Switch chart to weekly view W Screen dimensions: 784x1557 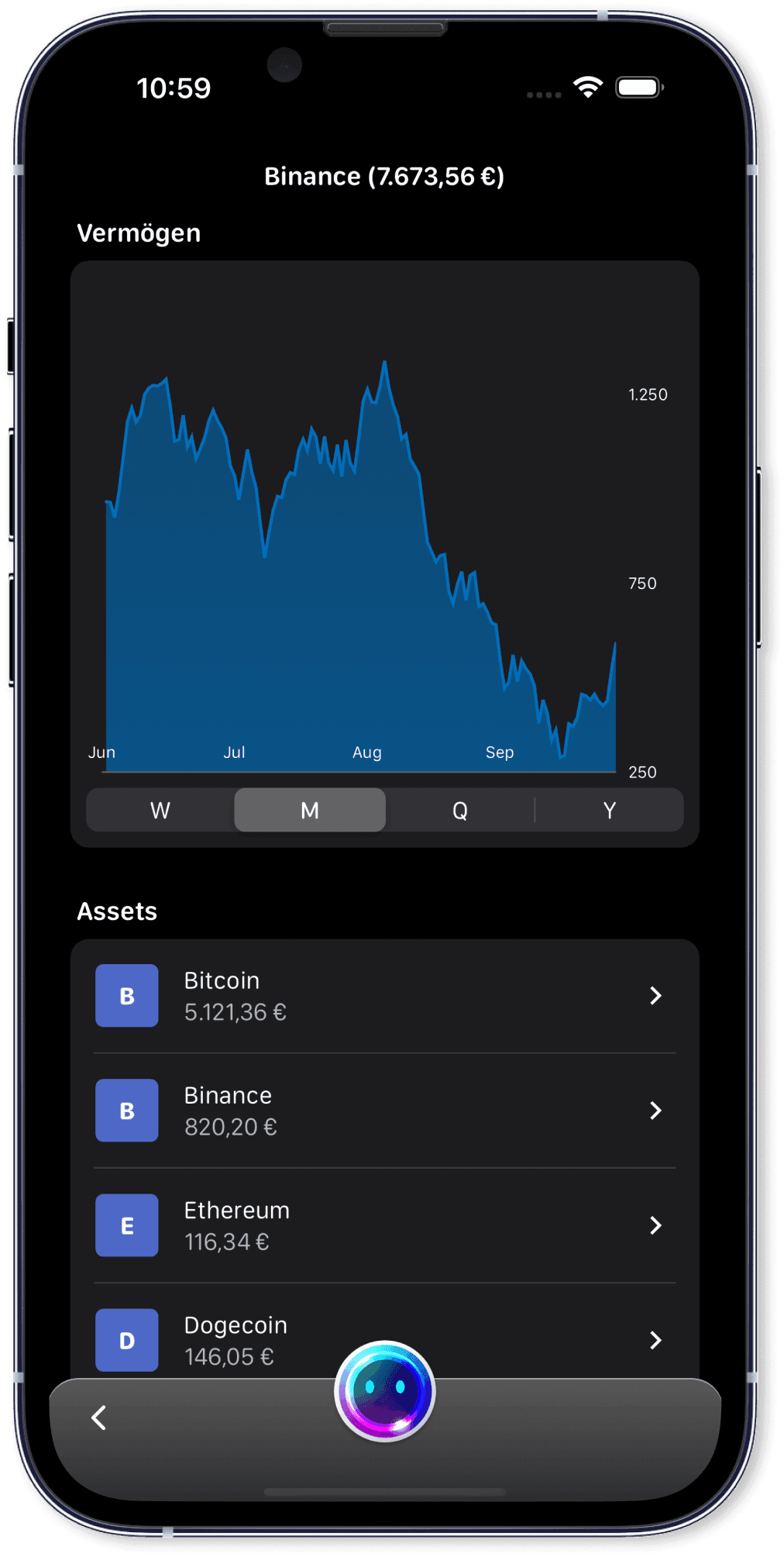pos(160,810)
